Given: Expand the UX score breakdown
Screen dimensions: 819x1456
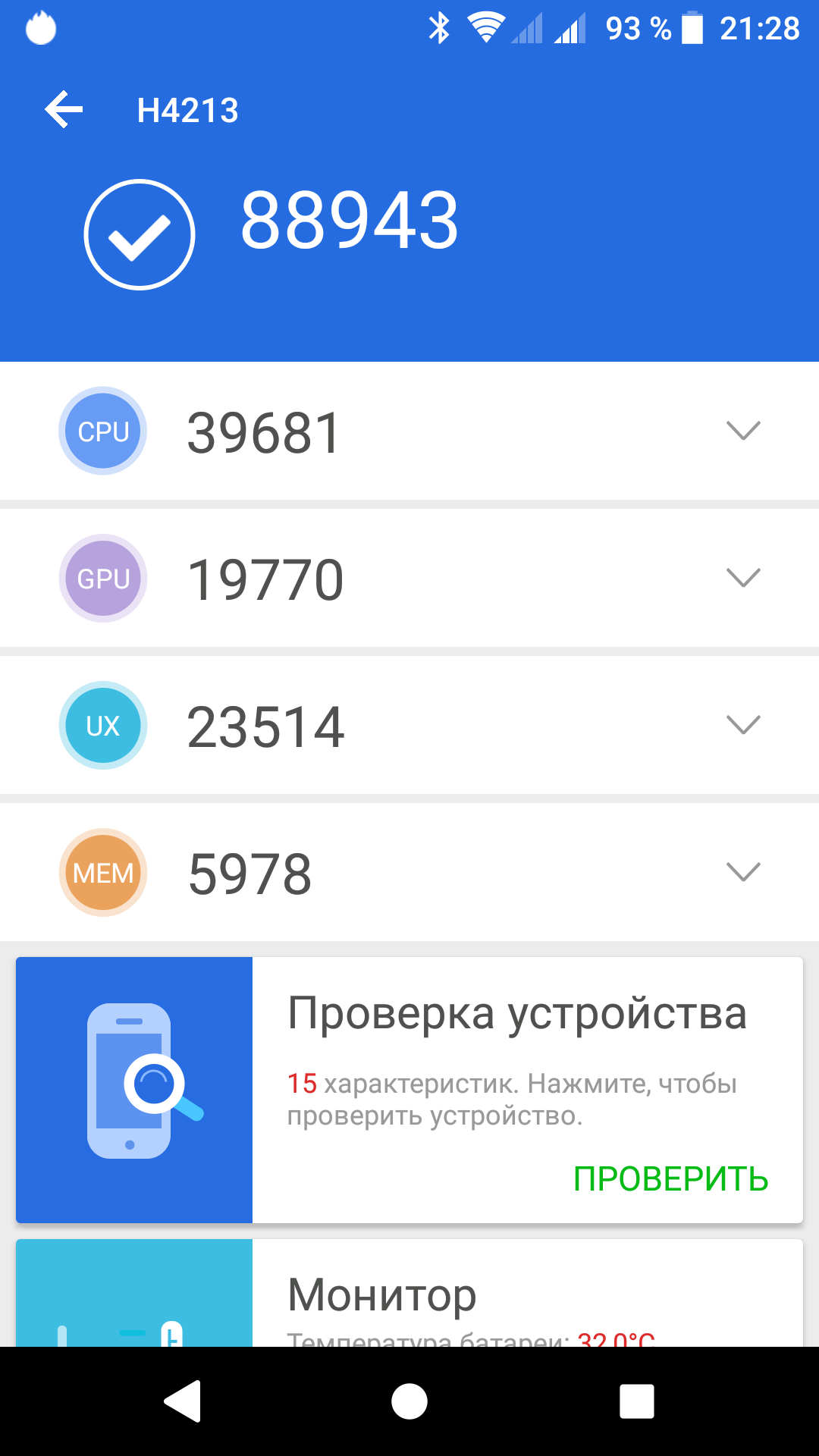Looking at the screenshot, I should coord(742,725).
